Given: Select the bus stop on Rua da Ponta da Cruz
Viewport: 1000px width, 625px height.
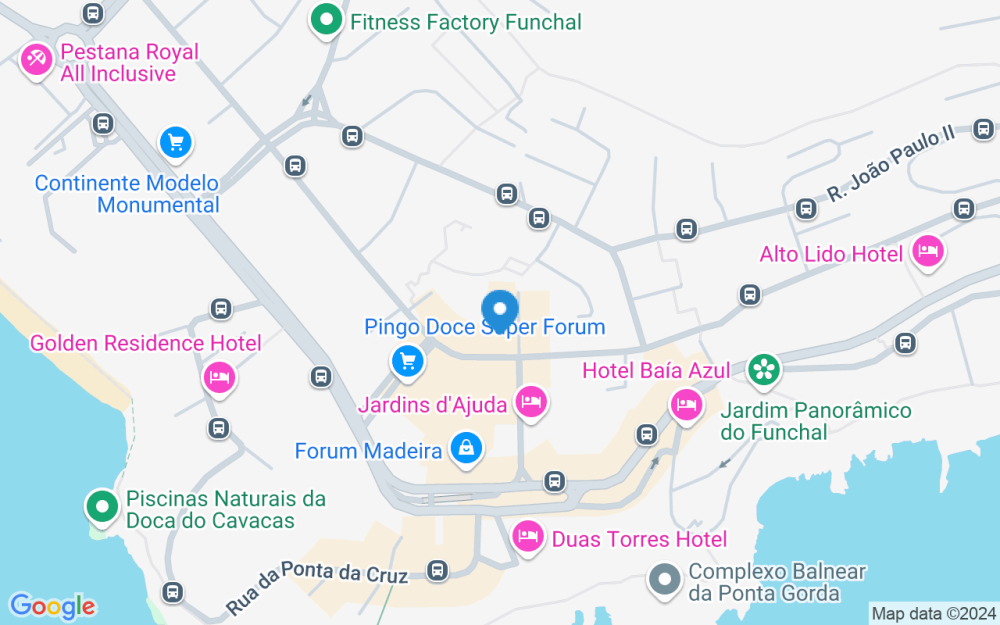Looking at the screenshot, I should [437, 571].
